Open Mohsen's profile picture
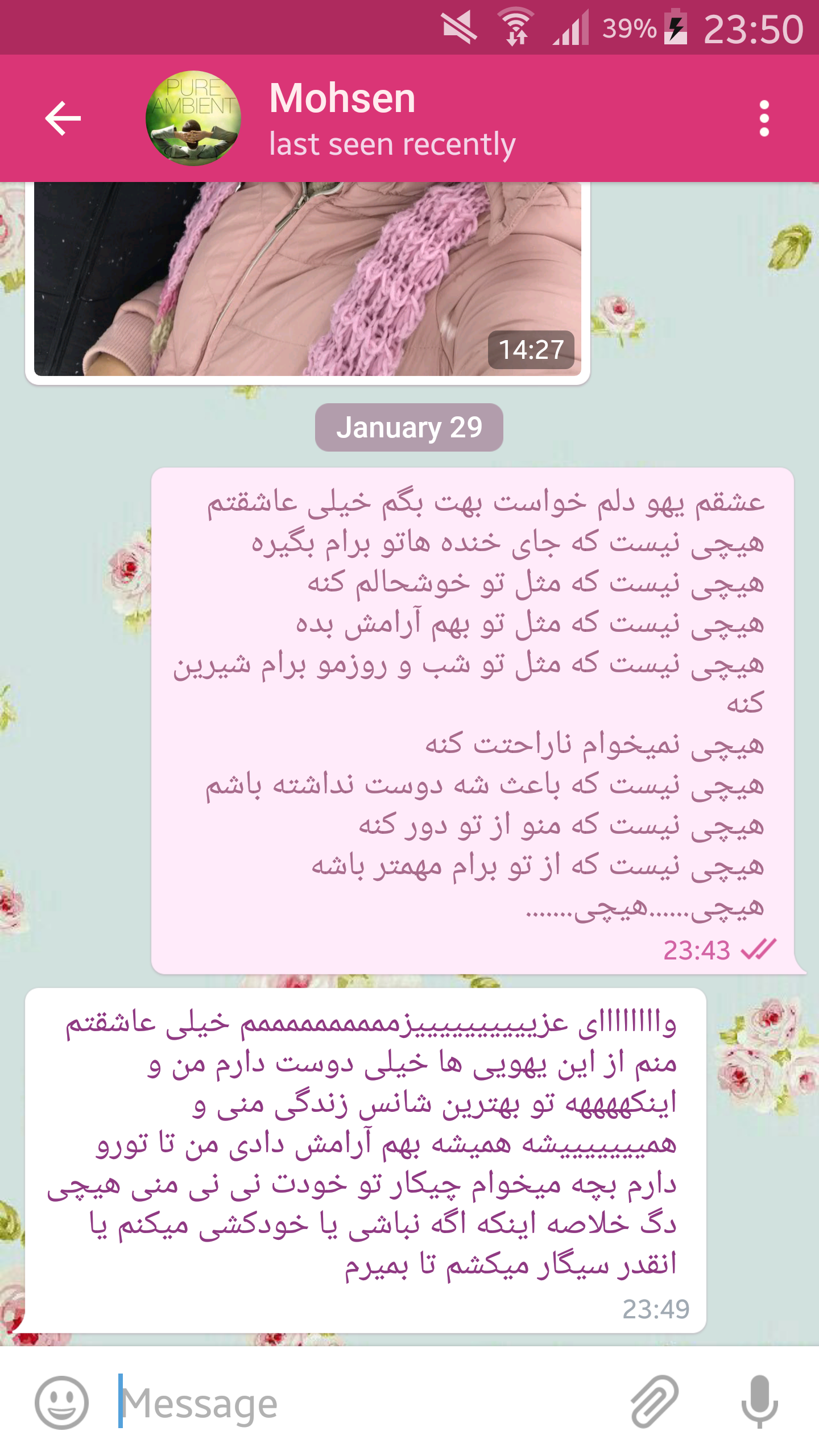 (x=193, y=118)
